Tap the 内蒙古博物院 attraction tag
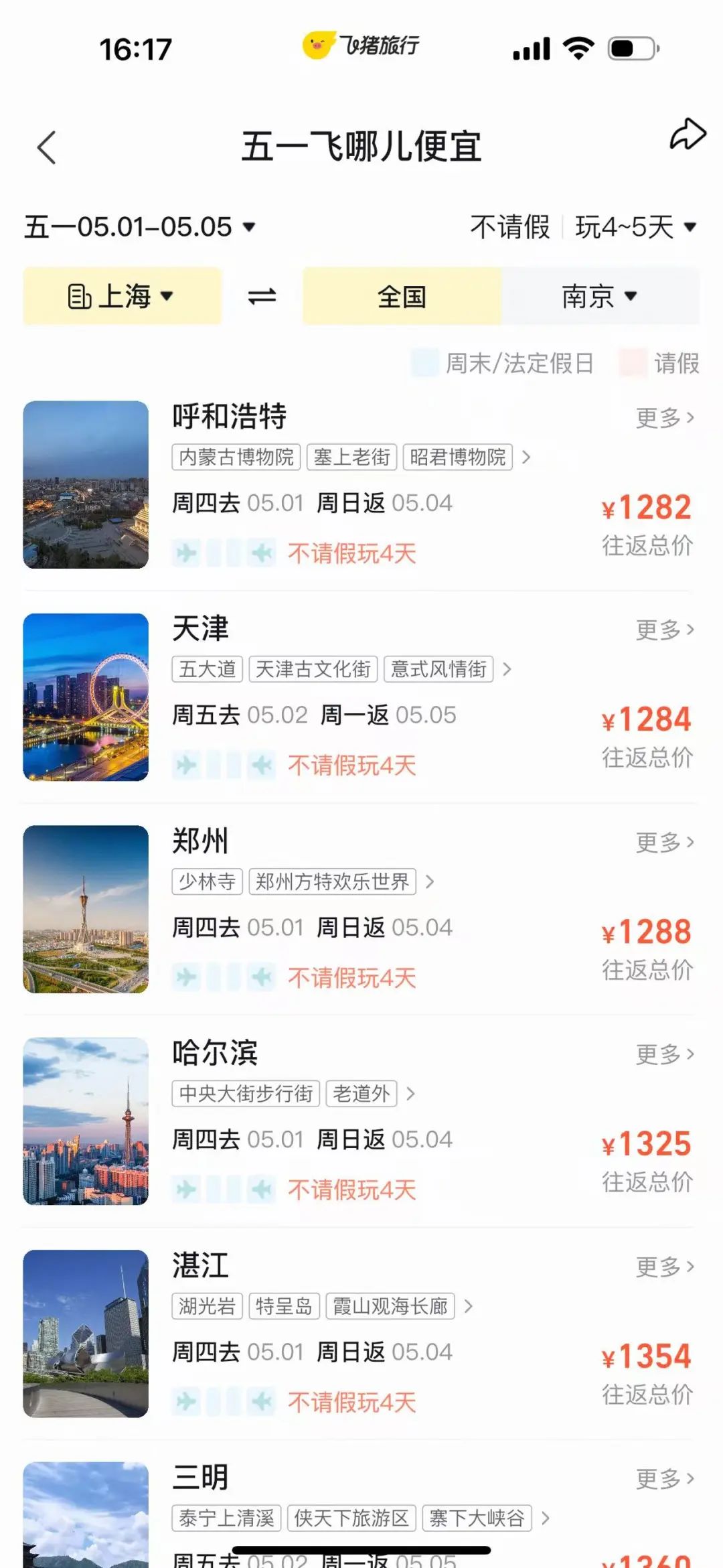Image resolution: width=723 pixels, height=1568 pixels. [236, 457]
